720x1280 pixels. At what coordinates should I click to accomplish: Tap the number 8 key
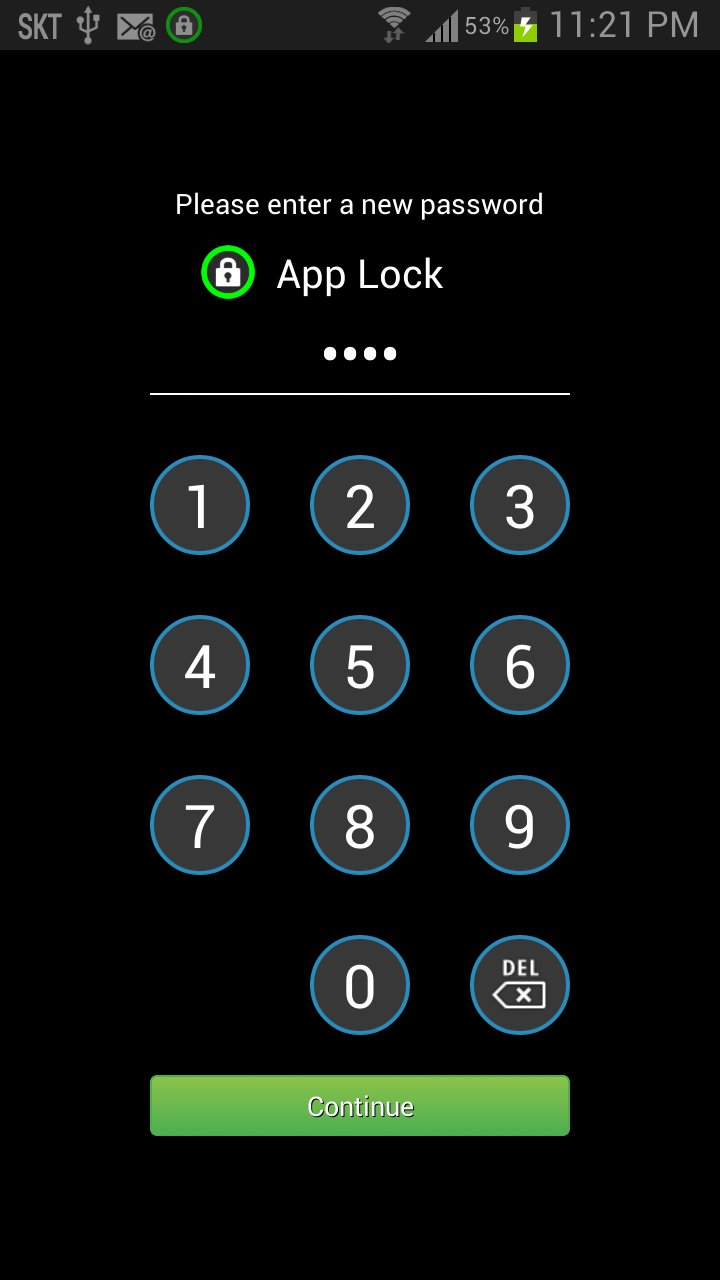pos(360,825)
